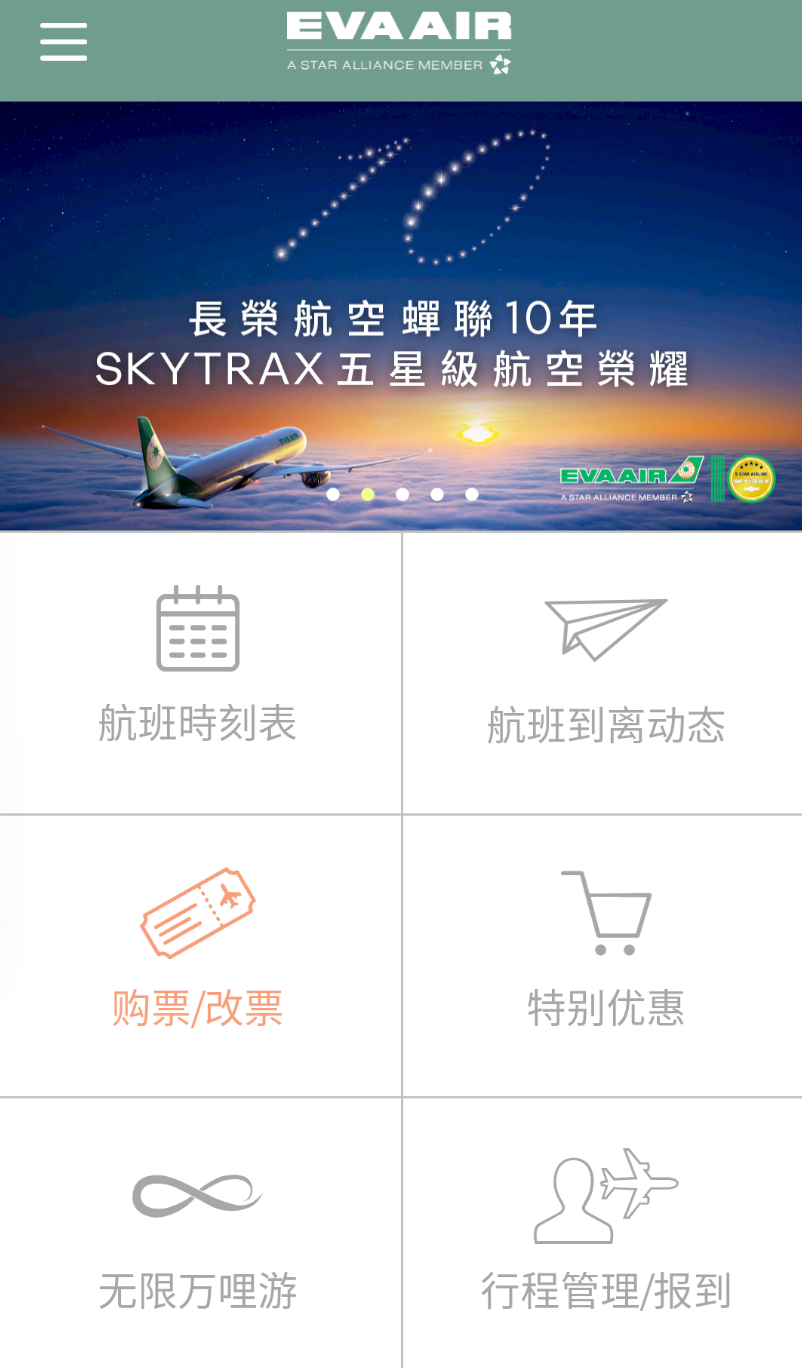Jump to the first banner page dot
The width and height of the screenshot is (802, 1368).
click(333, 494)
